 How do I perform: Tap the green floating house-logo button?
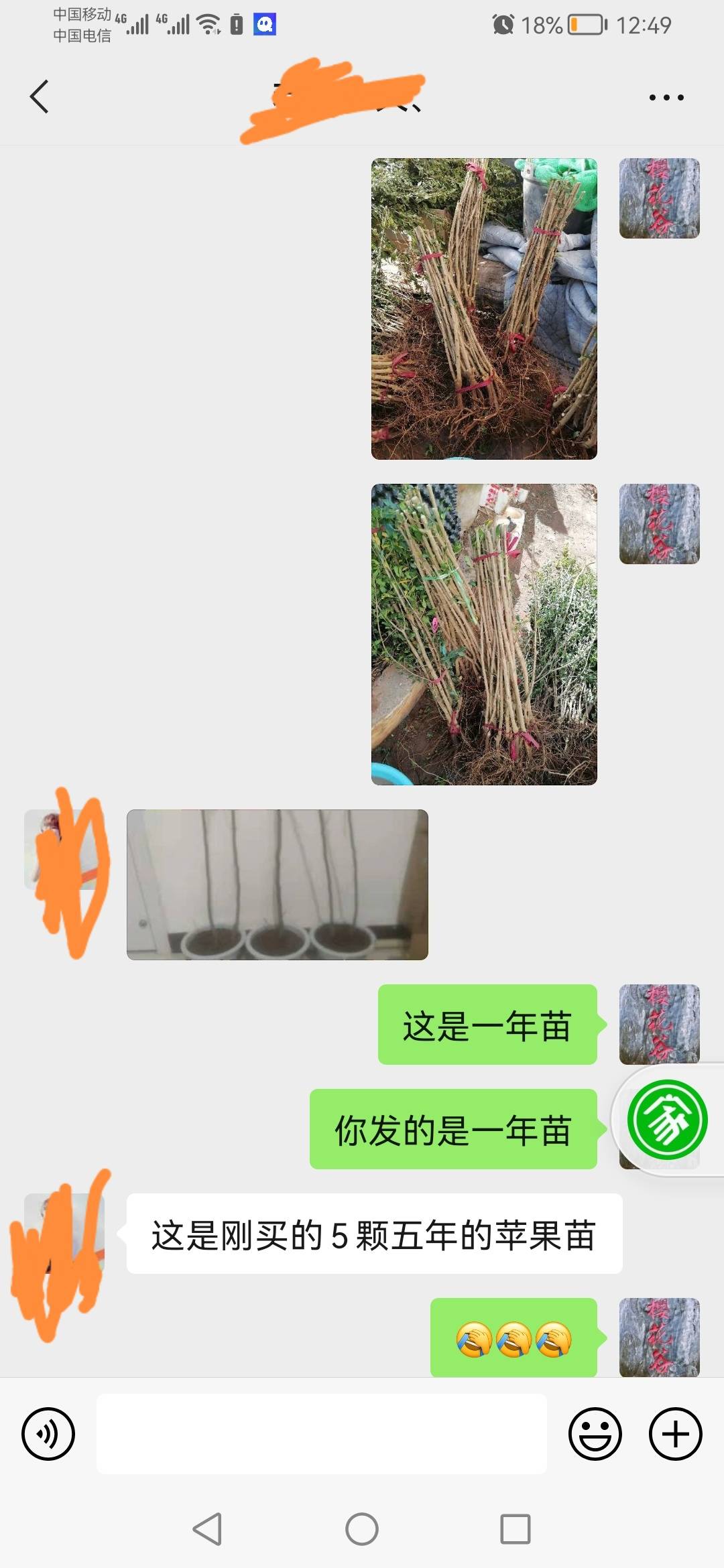[668, 1120]
